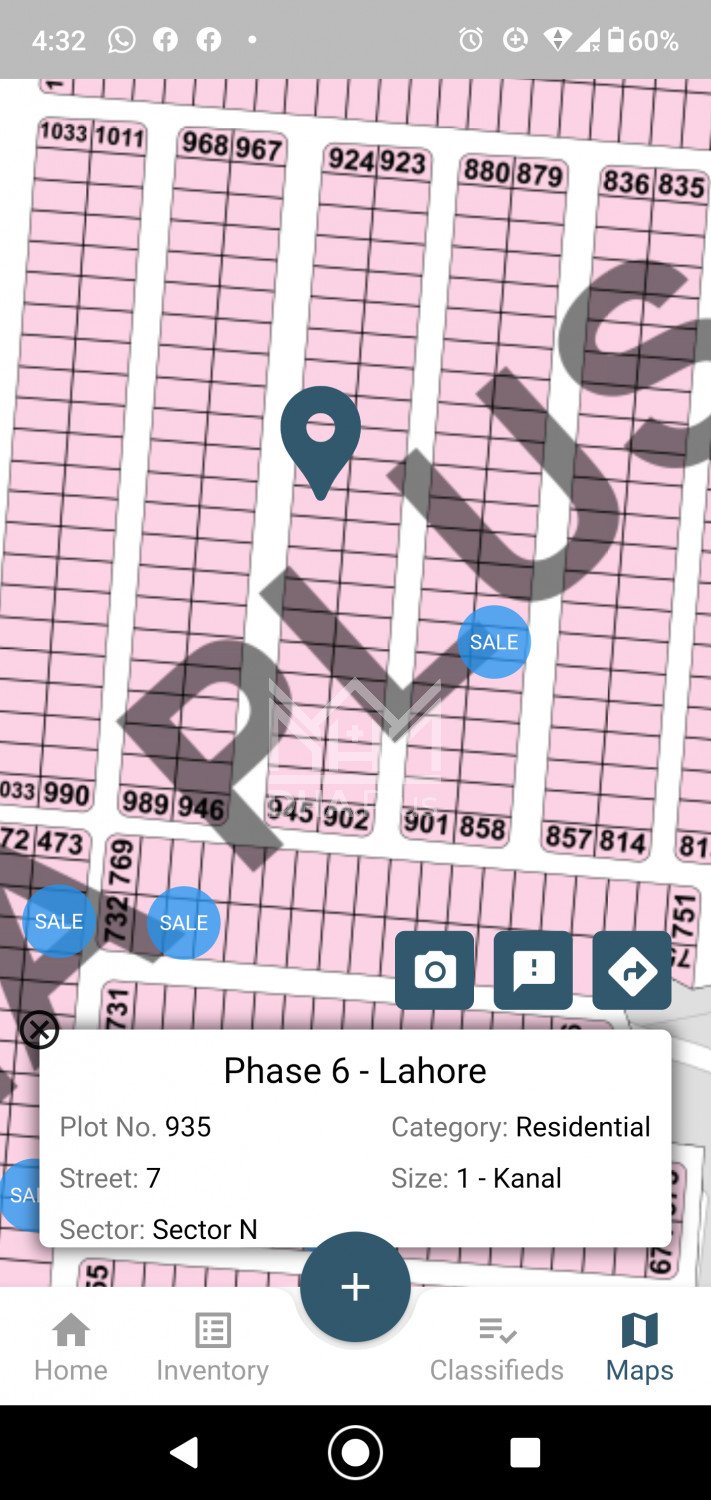Tap the SALE marker below plot 473
This screenshot has height=1500, width=711.
point(58,921)
